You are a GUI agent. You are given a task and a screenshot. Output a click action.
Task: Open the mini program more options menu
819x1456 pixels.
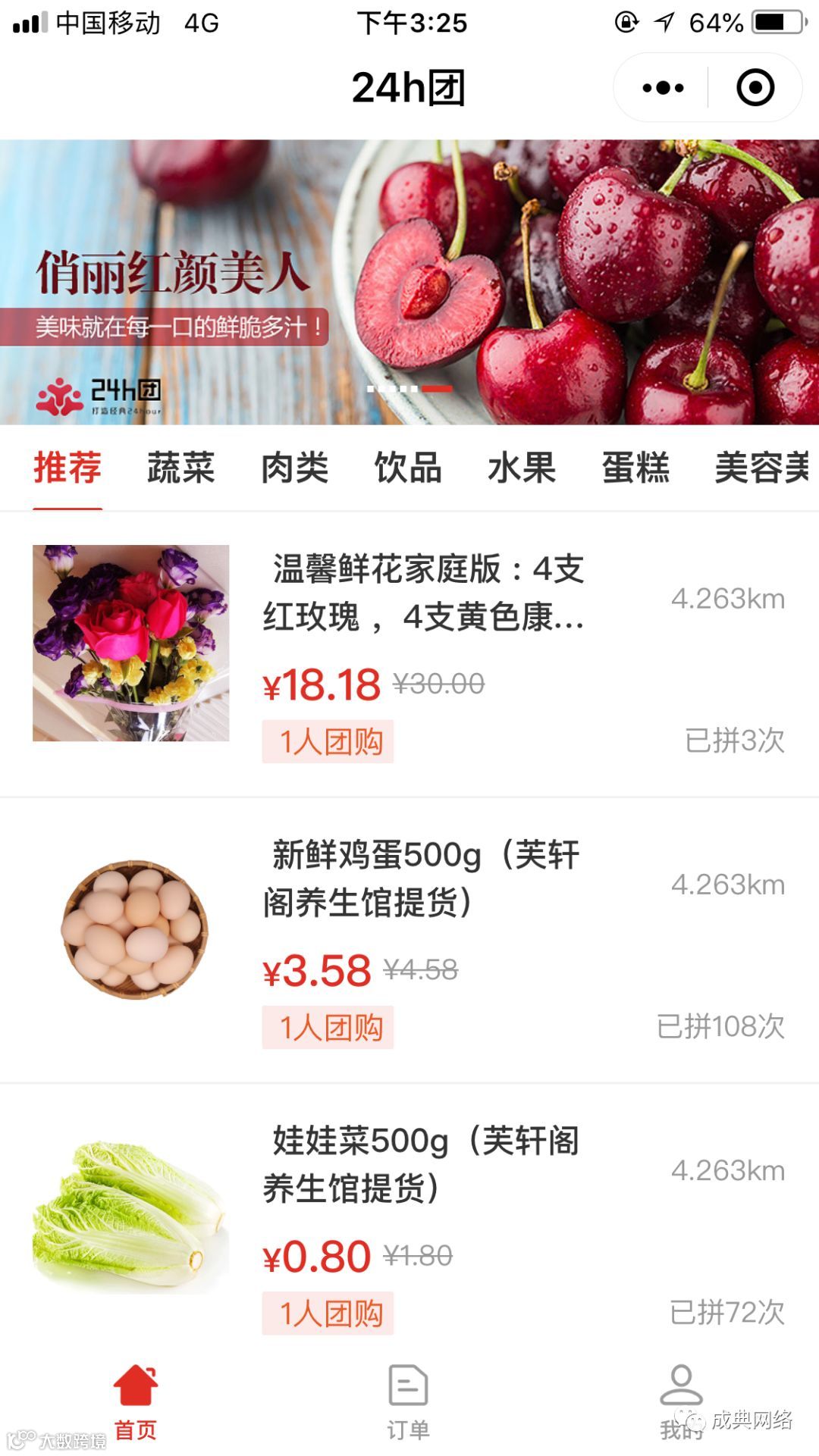tap(663, 88)
